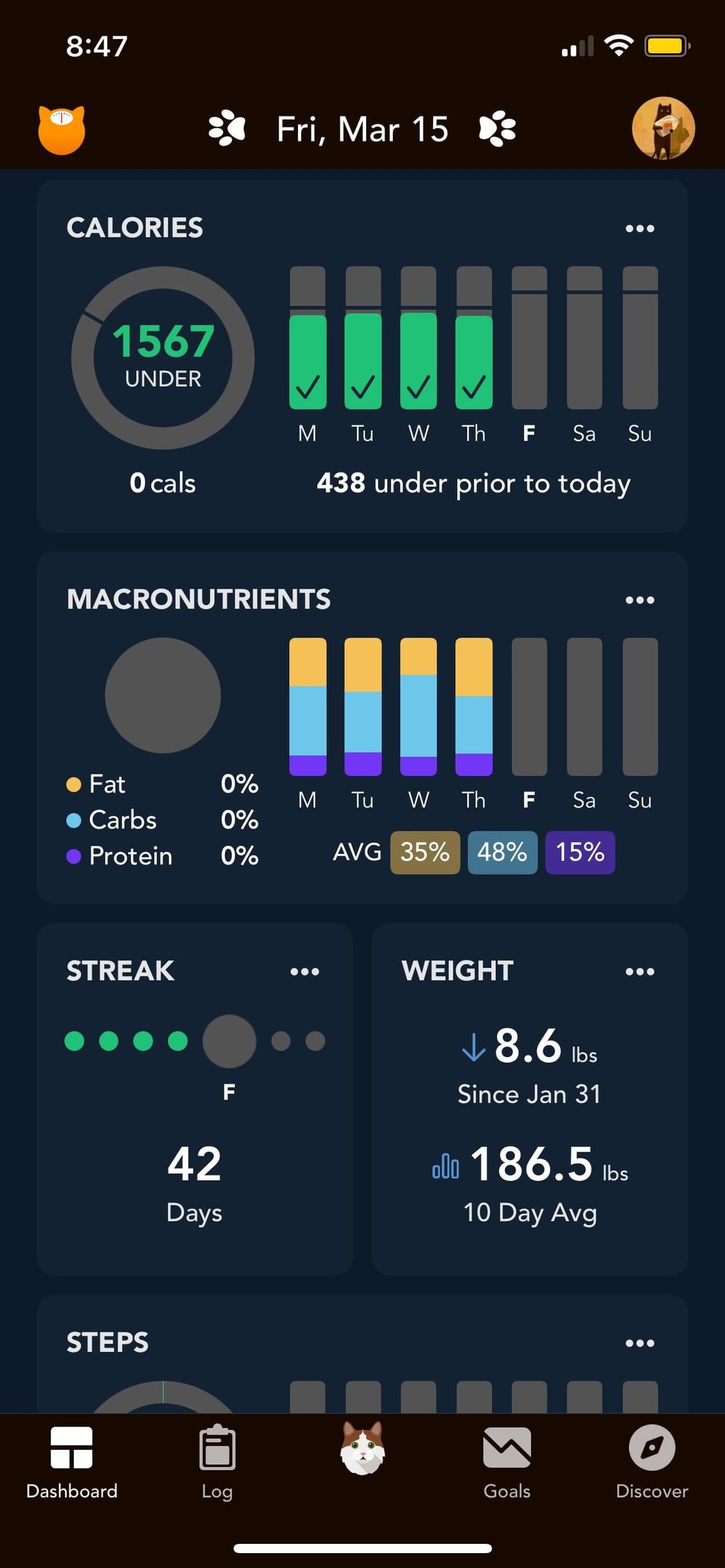Select the Dashboard tab

click(x=72, y=1462)
